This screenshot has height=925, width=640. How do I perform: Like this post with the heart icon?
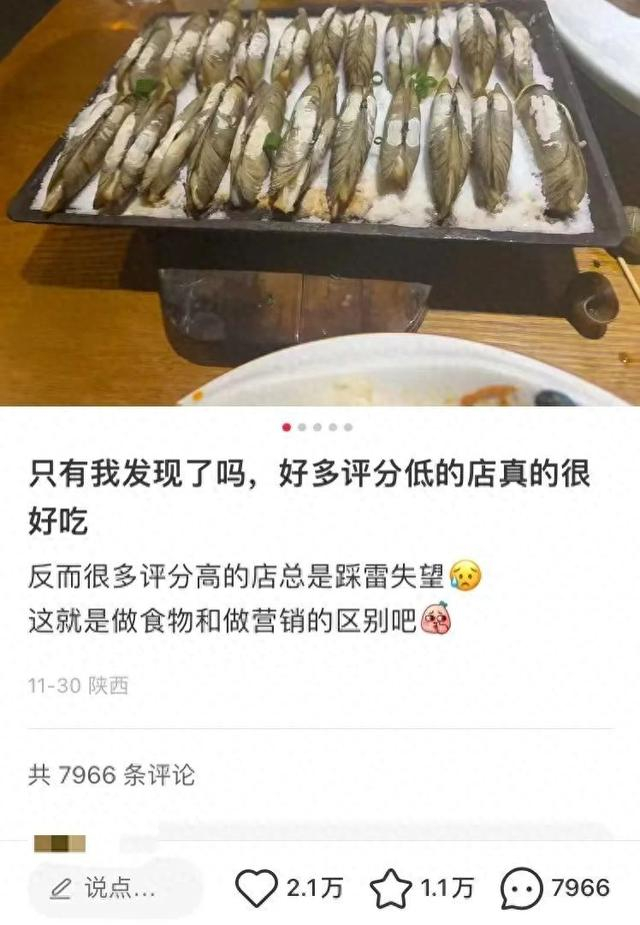[258, 887]
